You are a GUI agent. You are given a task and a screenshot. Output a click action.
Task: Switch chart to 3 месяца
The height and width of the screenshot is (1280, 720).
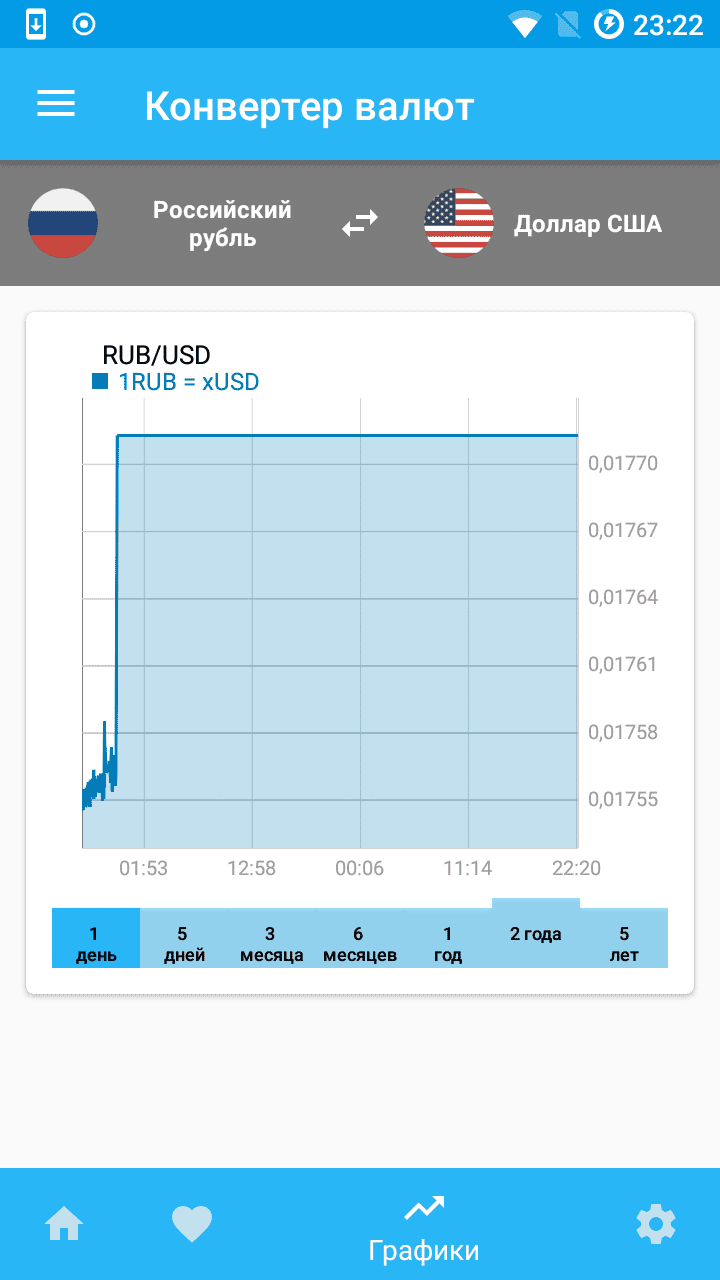pos(271,943)
